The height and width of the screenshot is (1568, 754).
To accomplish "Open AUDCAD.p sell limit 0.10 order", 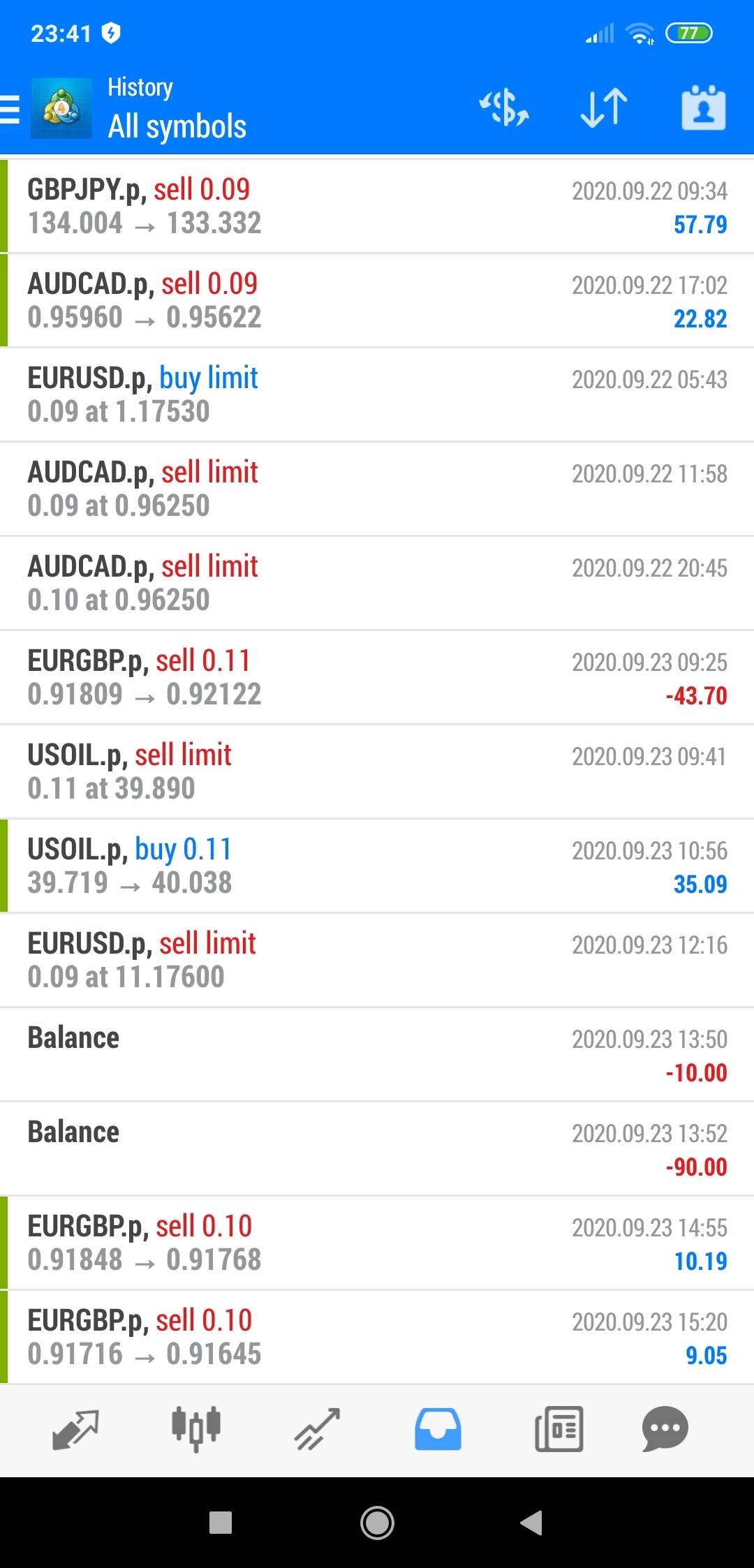I will coord(377,583).
